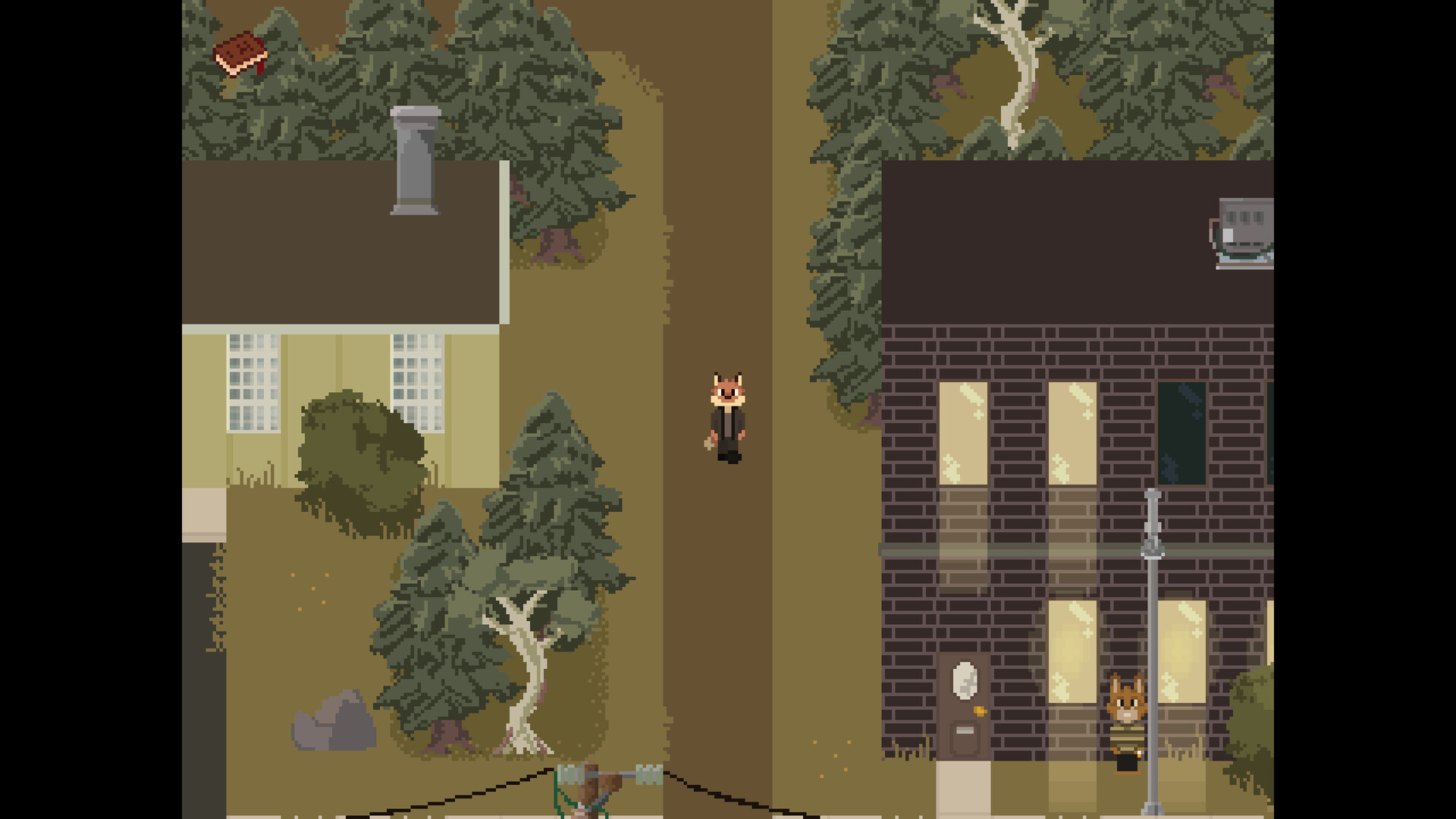Tap the cat in the striped sweater
1456x819 pixels.
1126,723
